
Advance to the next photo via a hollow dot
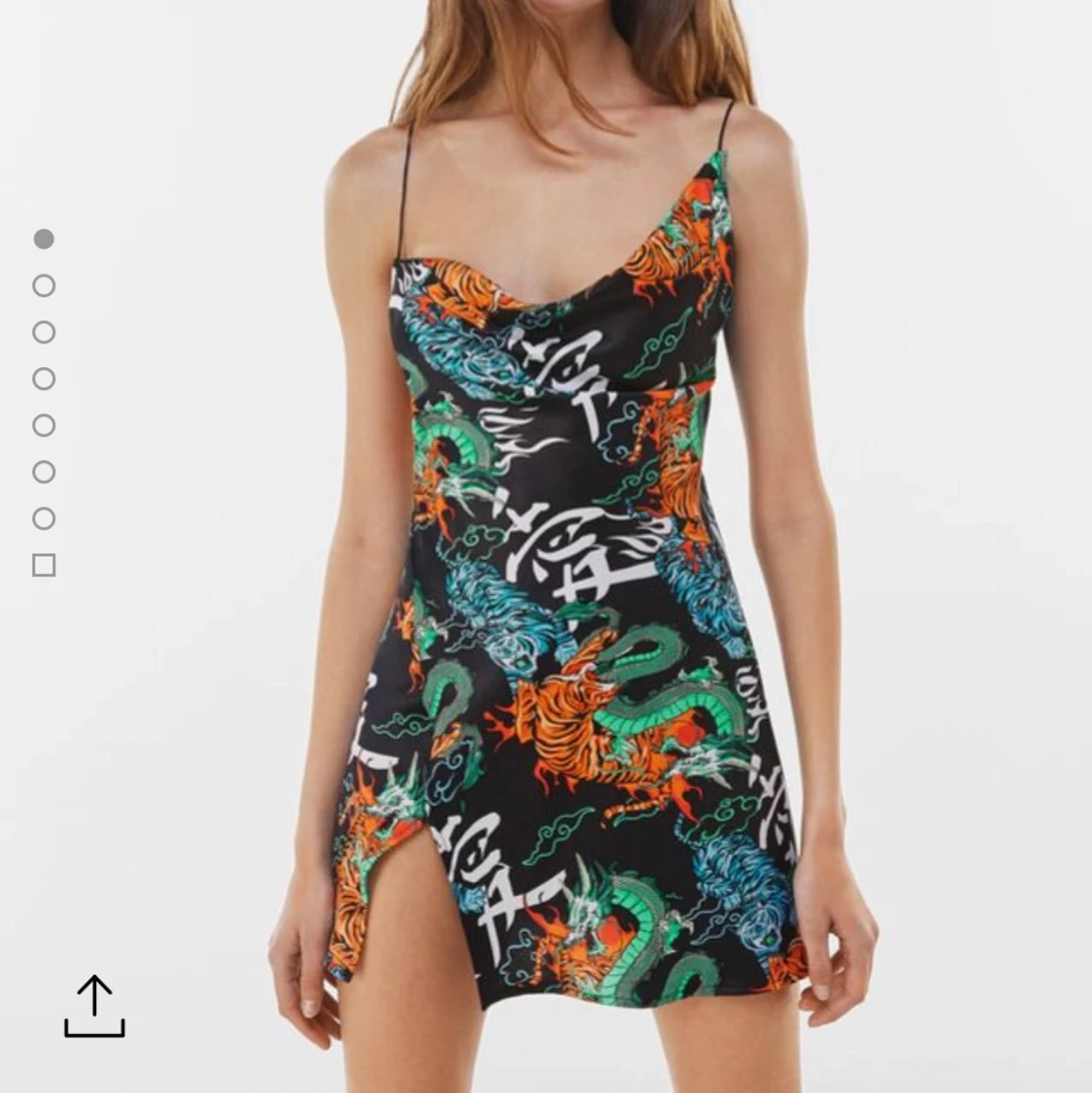[x=43, y=283]
